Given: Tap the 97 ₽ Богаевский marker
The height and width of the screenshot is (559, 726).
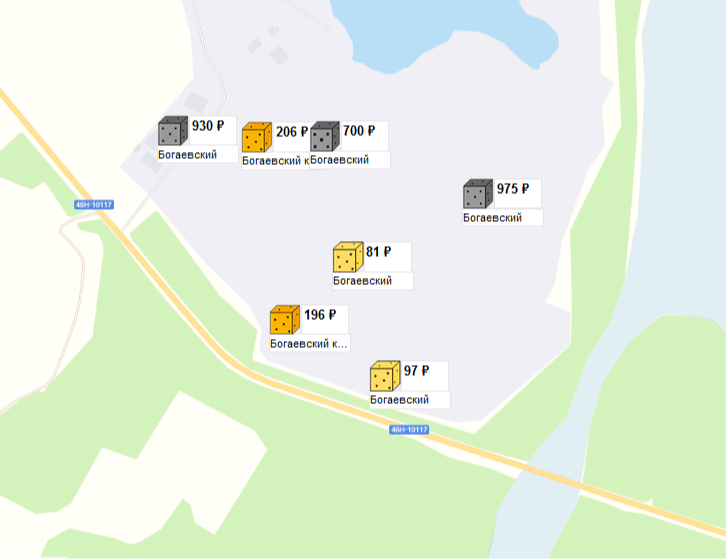Looking at the screenshot, I should coord(385,376).
